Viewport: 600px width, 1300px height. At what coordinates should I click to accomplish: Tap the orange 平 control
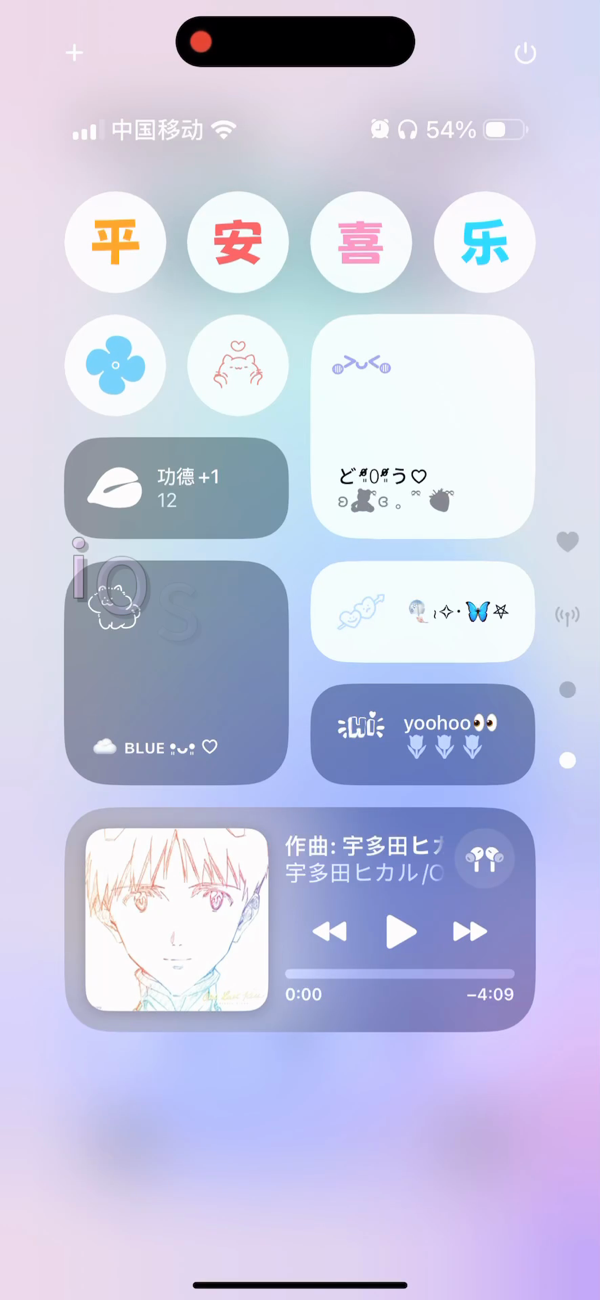[115, 243]
